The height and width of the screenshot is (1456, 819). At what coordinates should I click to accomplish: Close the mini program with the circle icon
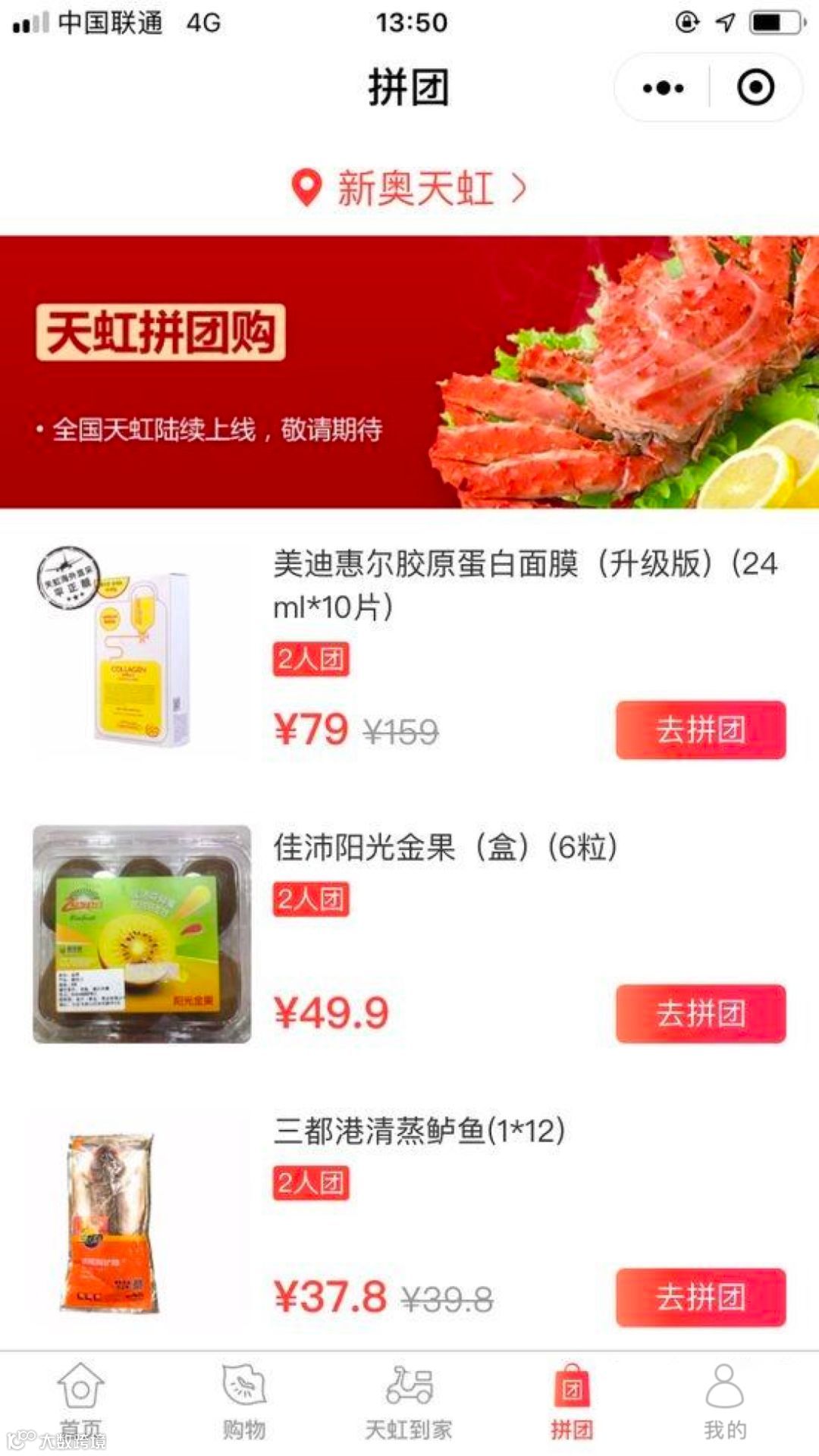pyautogui.click(x=755, y=88)
